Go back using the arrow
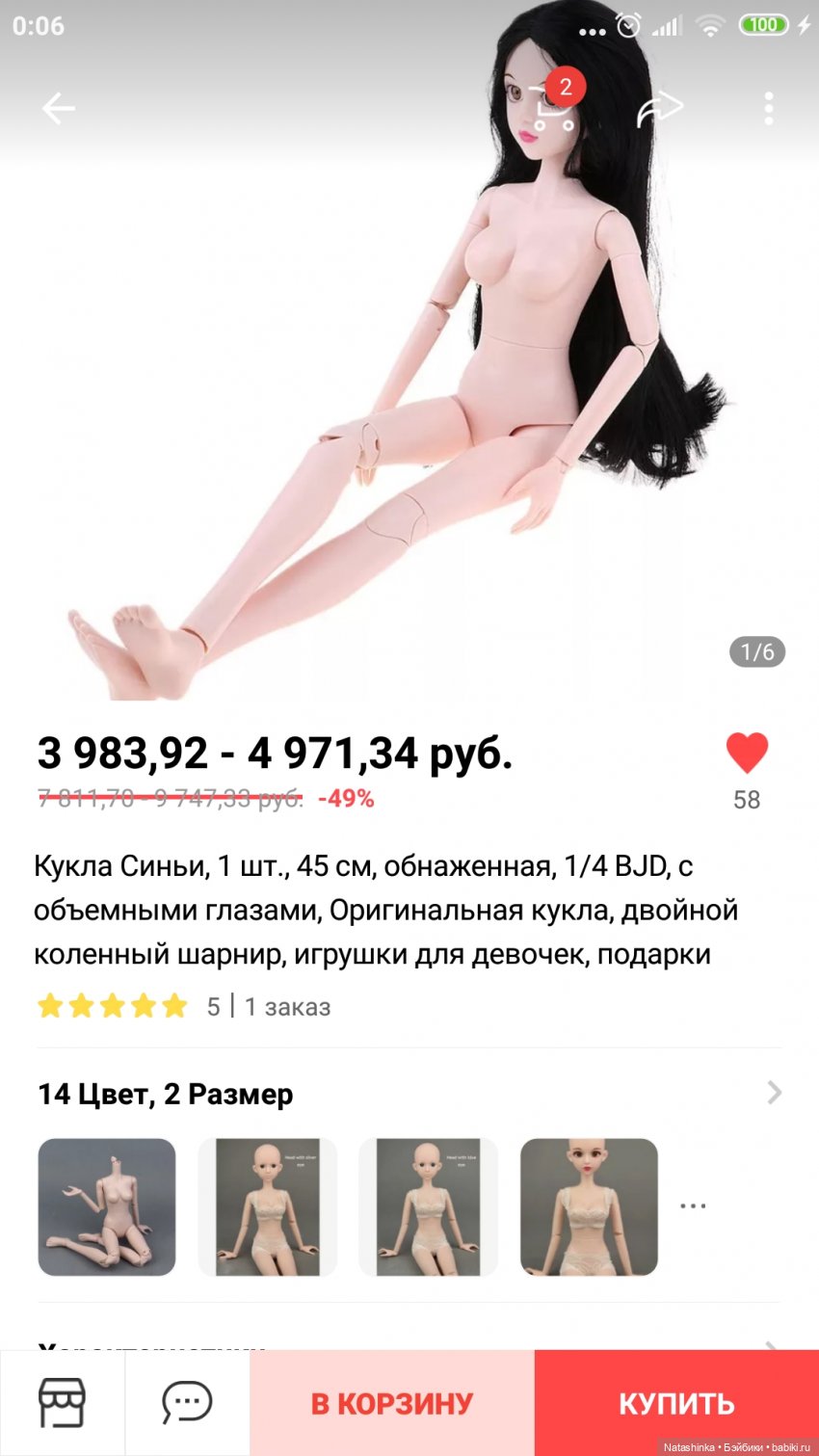 [x=58, y=109]
